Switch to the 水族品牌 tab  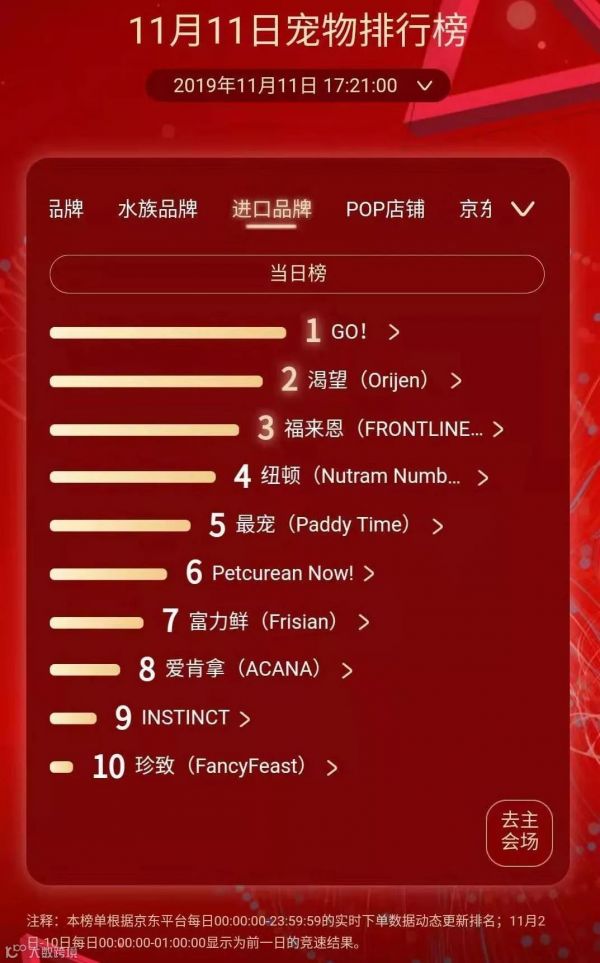(157, 209)
